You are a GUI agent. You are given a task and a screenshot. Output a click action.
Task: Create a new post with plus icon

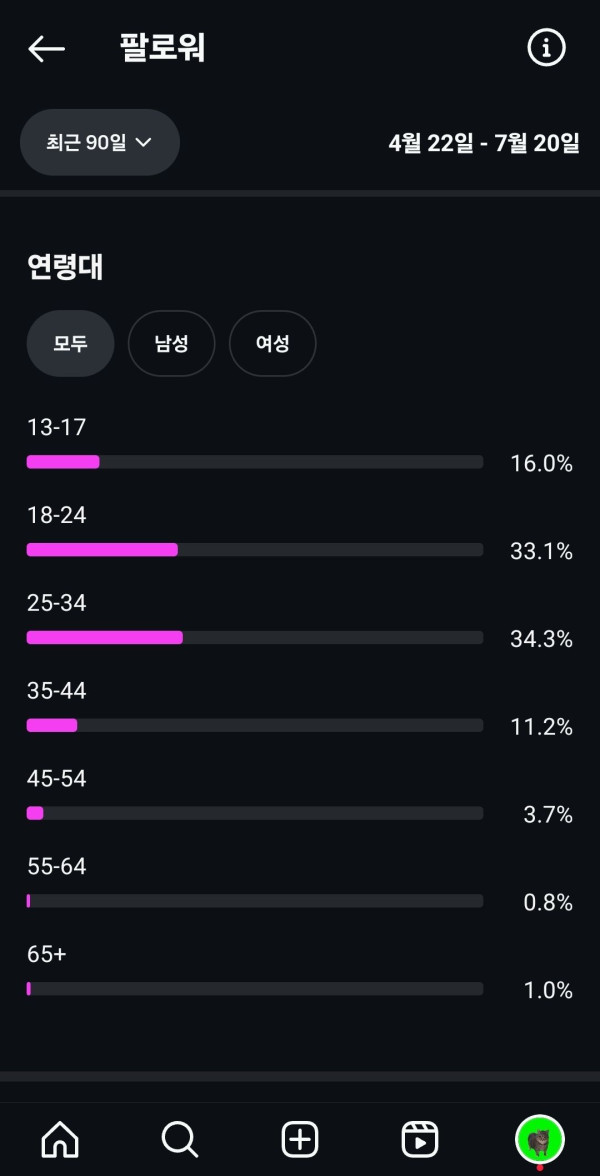[300, 1138]
